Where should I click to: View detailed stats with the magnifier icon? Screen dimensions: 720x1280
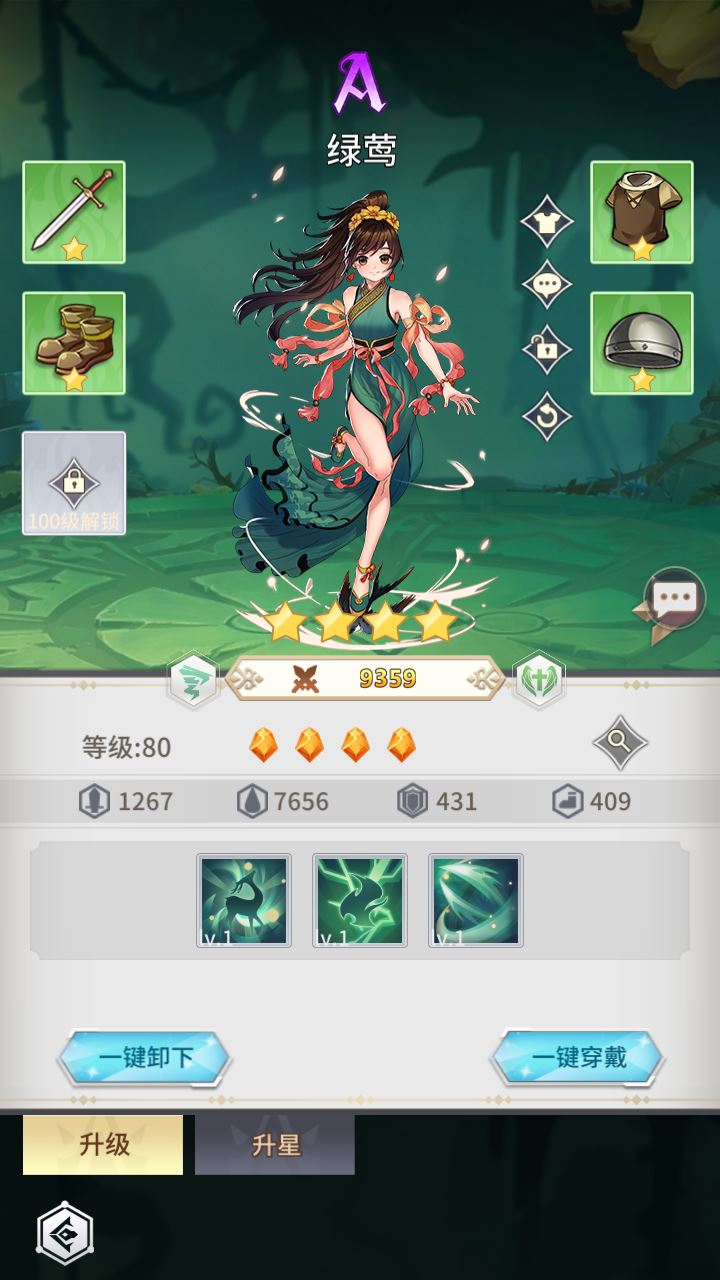[620, 743]
